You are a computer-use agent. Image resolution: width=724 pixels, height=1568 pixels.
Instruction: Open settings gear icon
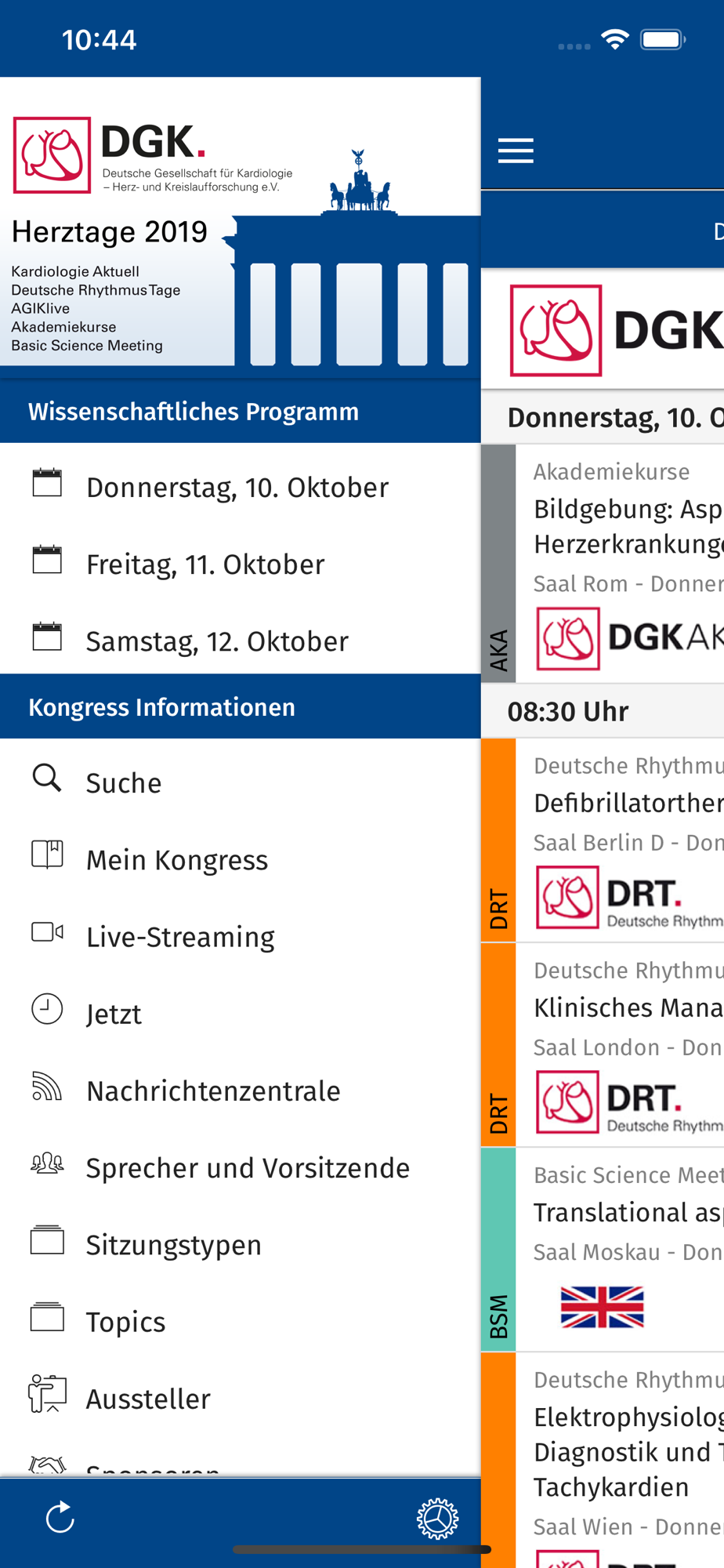[x=437, y=1519]
